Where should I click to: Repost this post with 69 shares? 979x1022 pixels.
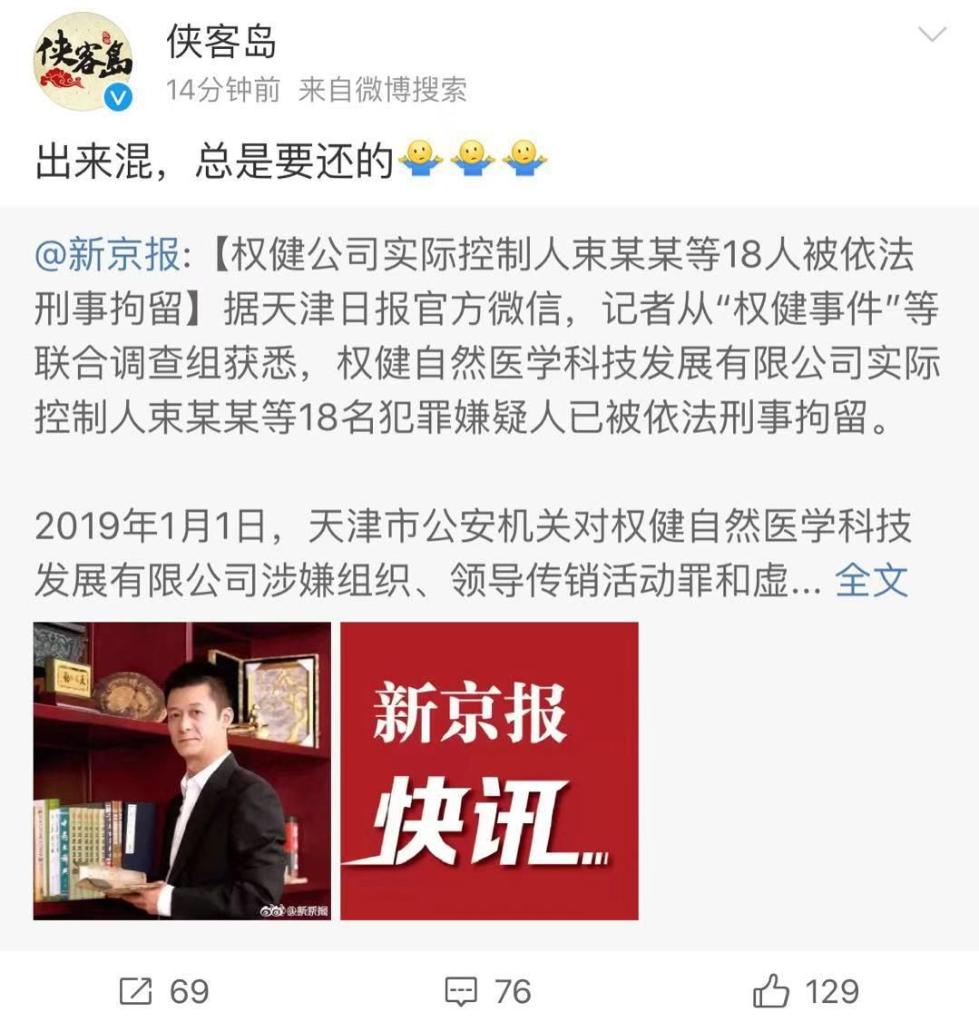(x=163, y=991)
